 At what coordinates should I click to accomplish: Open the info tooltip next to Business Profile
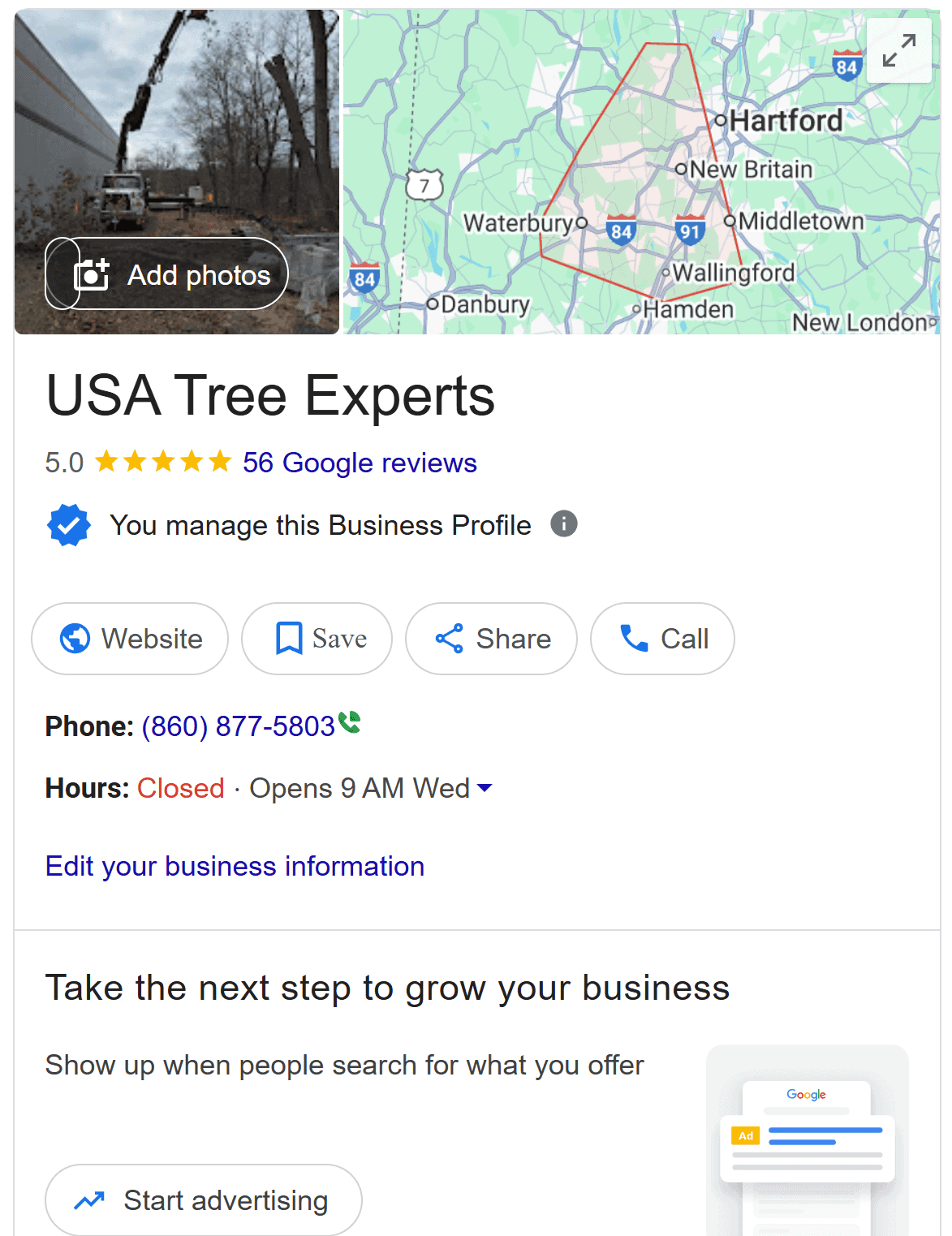[565, 524]
